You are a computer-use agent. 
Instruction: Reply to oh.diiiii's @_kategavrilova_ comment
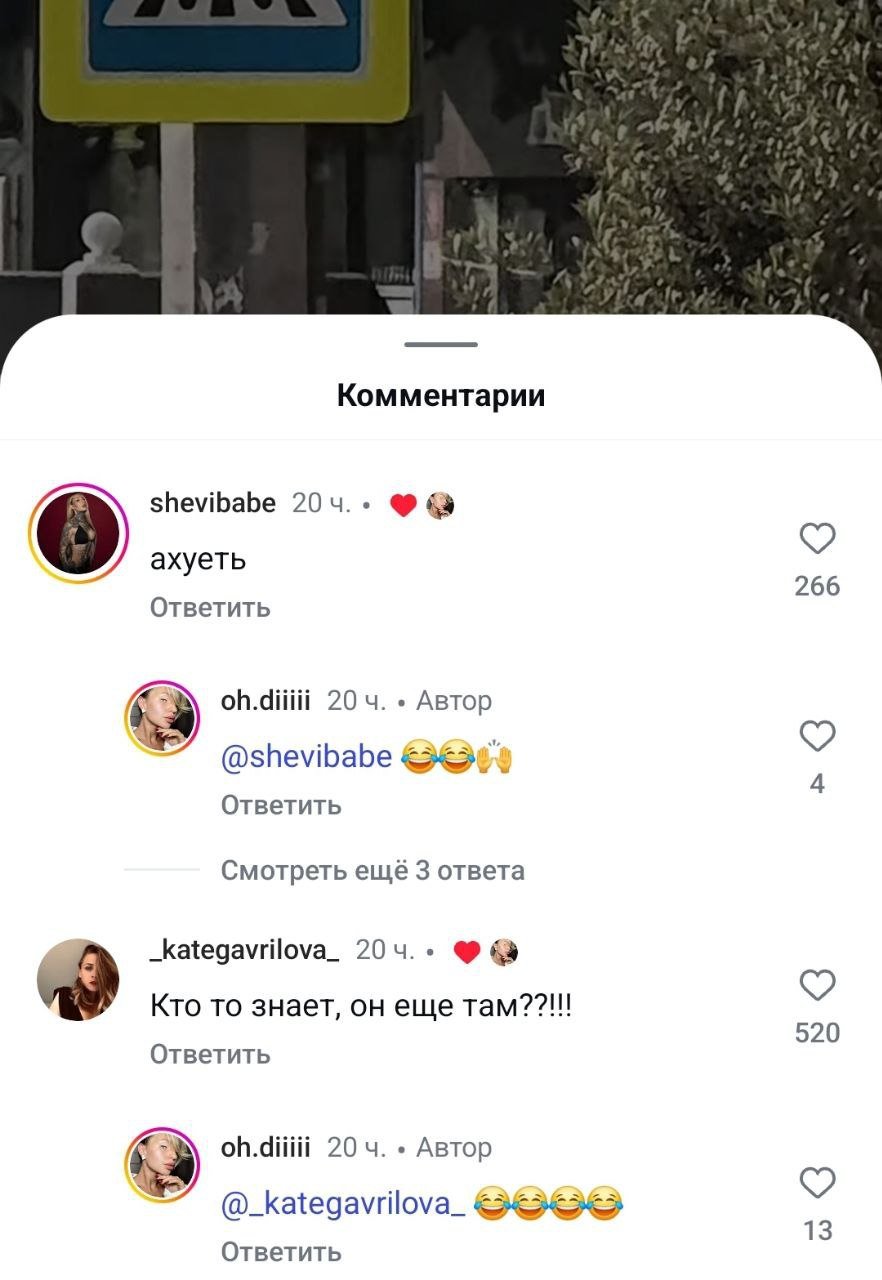point(281,1252)
